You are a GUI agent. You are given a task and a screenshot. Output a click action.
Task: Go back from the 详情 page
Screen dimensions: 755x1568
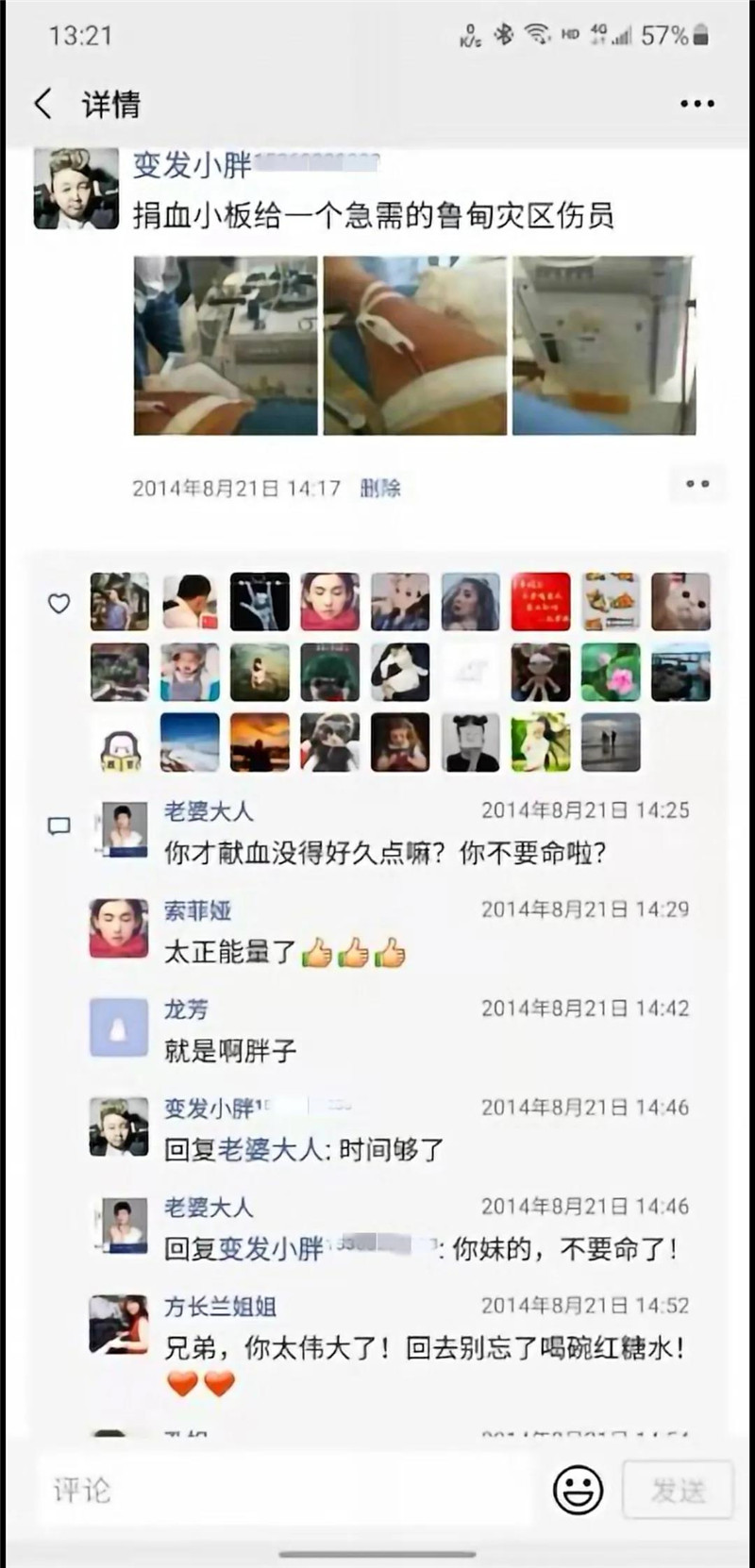point(43,104)
